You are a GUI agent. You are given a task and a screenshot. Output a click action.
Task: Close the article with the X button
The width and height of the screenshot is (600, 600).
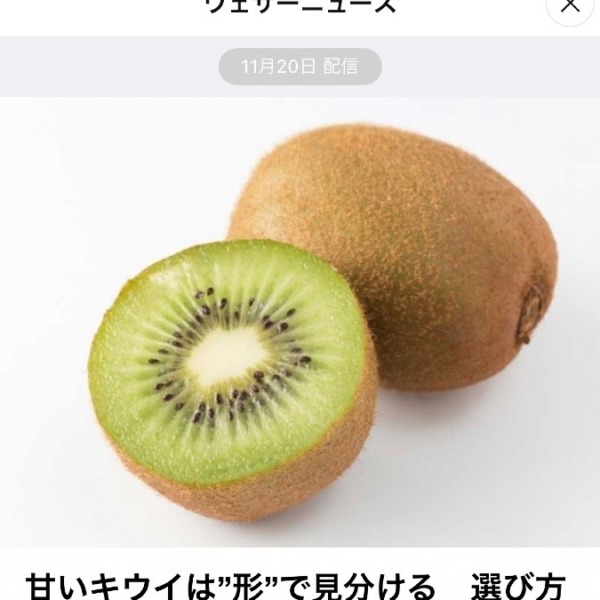click(x=571, y=6)
